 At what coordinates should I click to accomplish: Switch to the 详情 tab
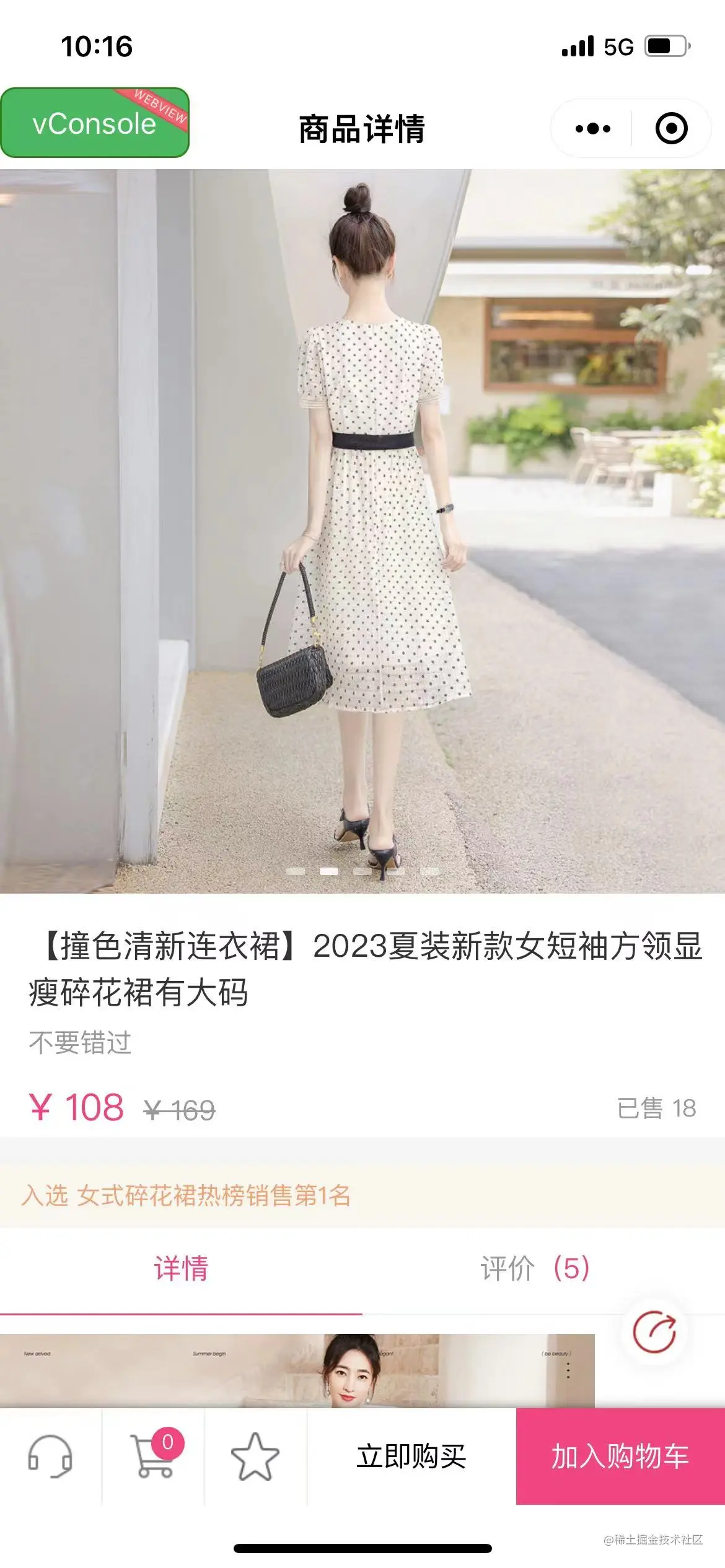[x=181, y=1268]
